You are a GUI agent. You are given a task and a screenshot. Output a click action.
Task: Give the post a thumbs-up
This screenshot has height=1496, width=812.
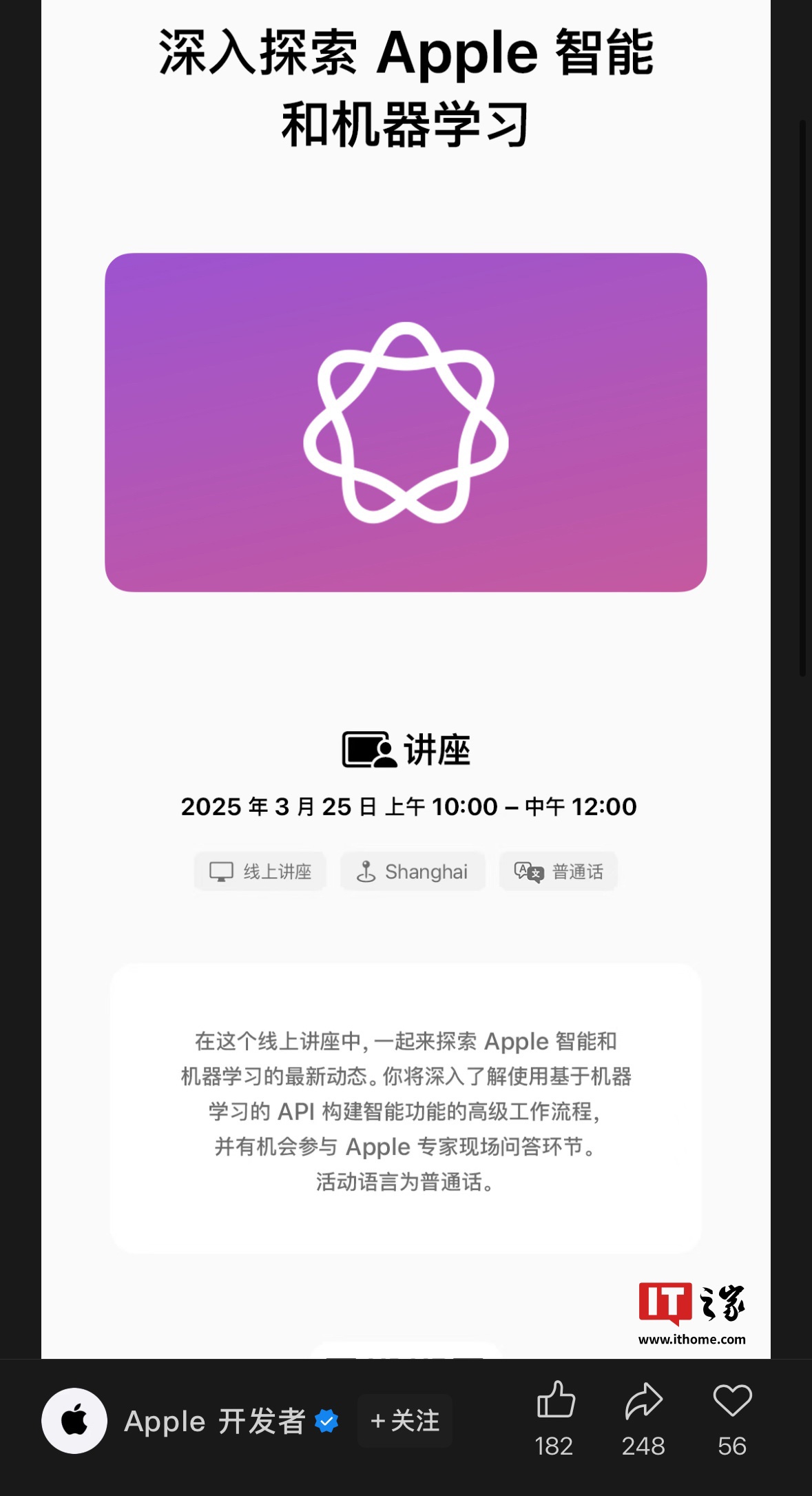click(555, 1400)
